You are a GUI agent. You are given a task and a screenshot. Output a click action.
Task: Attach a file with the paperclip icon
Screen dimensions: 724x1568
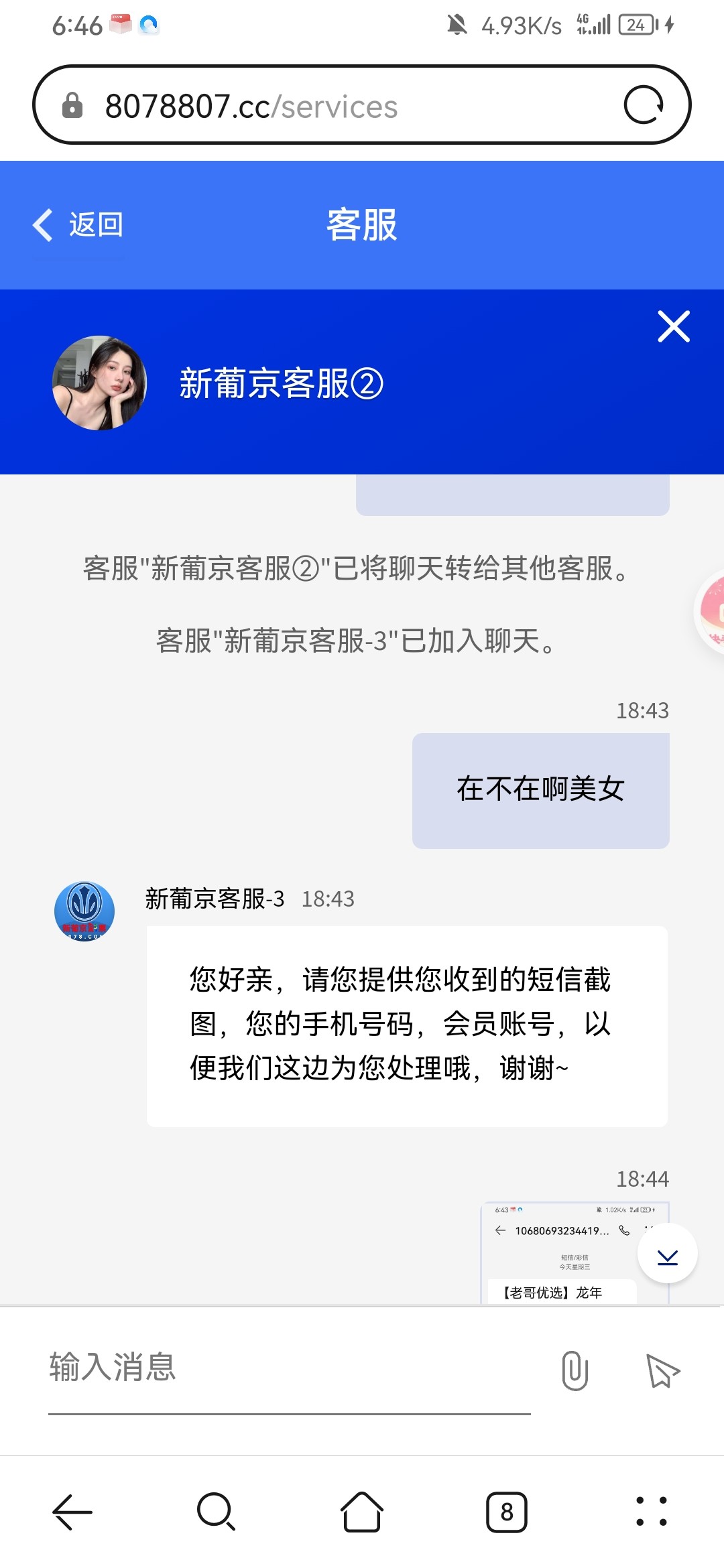(575, 1370)
